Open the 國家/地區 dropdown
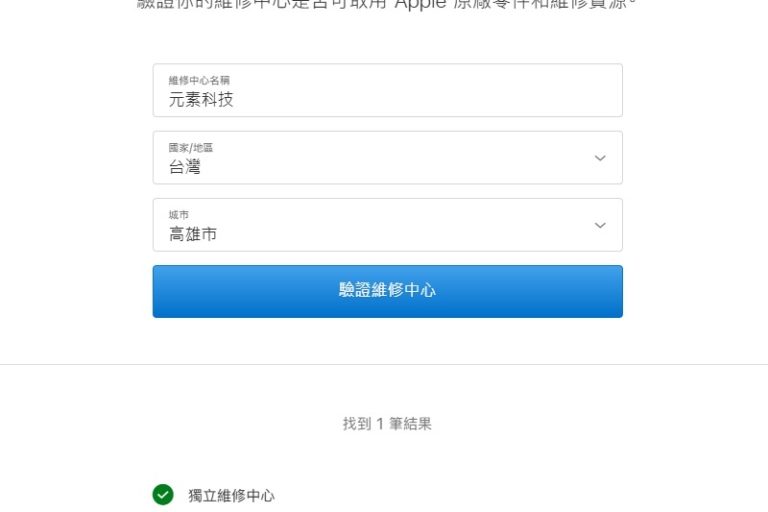This screenshot has width=768, height=512. [x=387, y=158]
